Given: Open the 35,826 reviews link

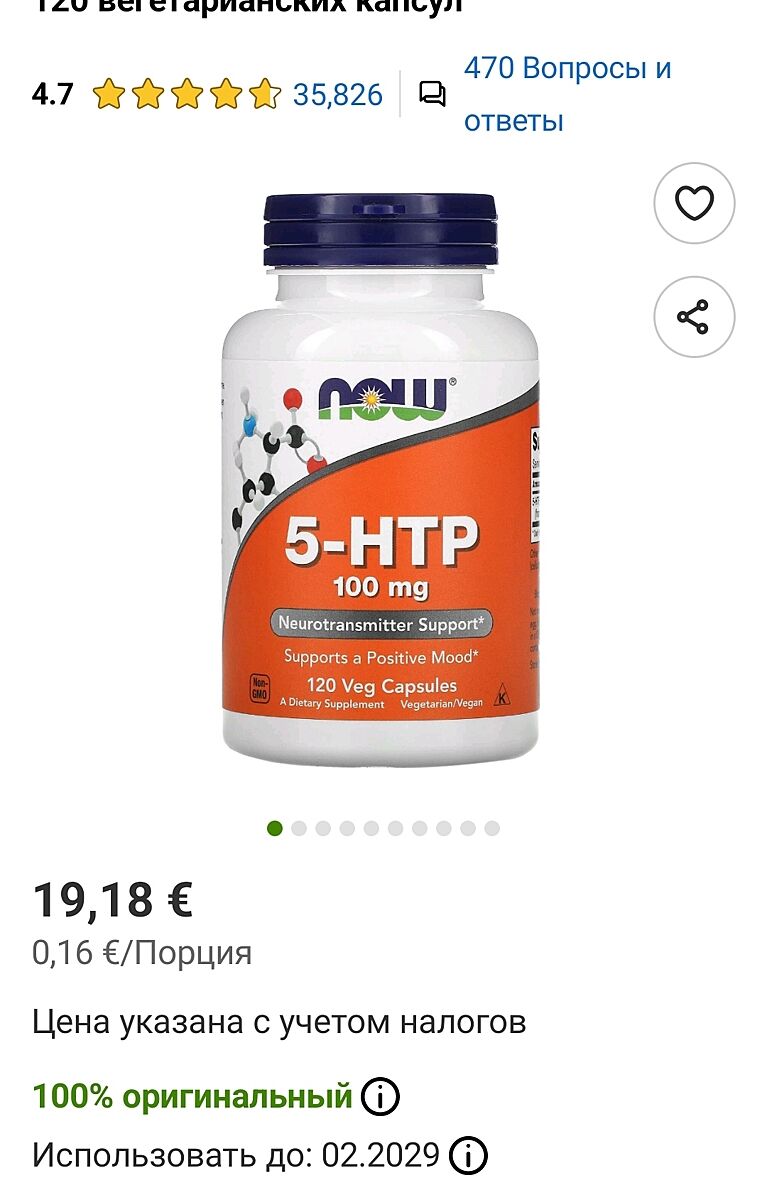Looking at the screenshot, I should (x=337, y=95).
